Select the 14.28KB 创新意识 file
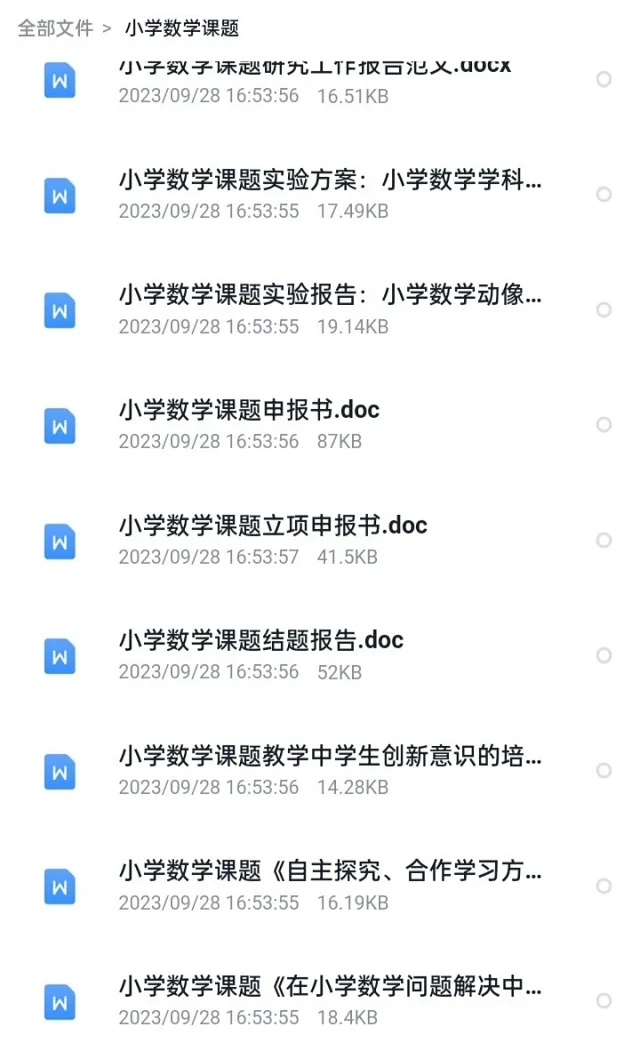 click(604, 771)
